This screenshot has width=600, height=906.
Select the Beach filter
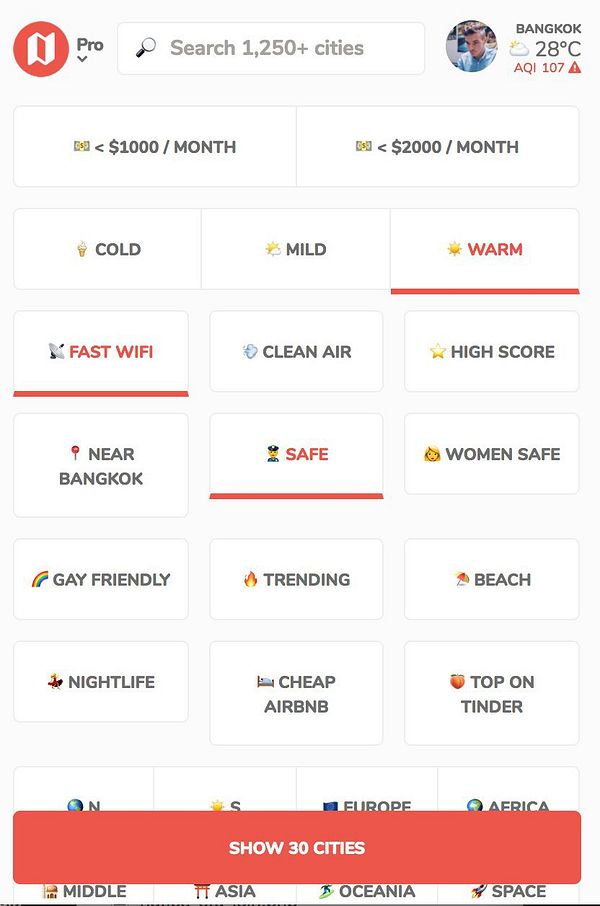pyautogui.click(x=491, y=579)
